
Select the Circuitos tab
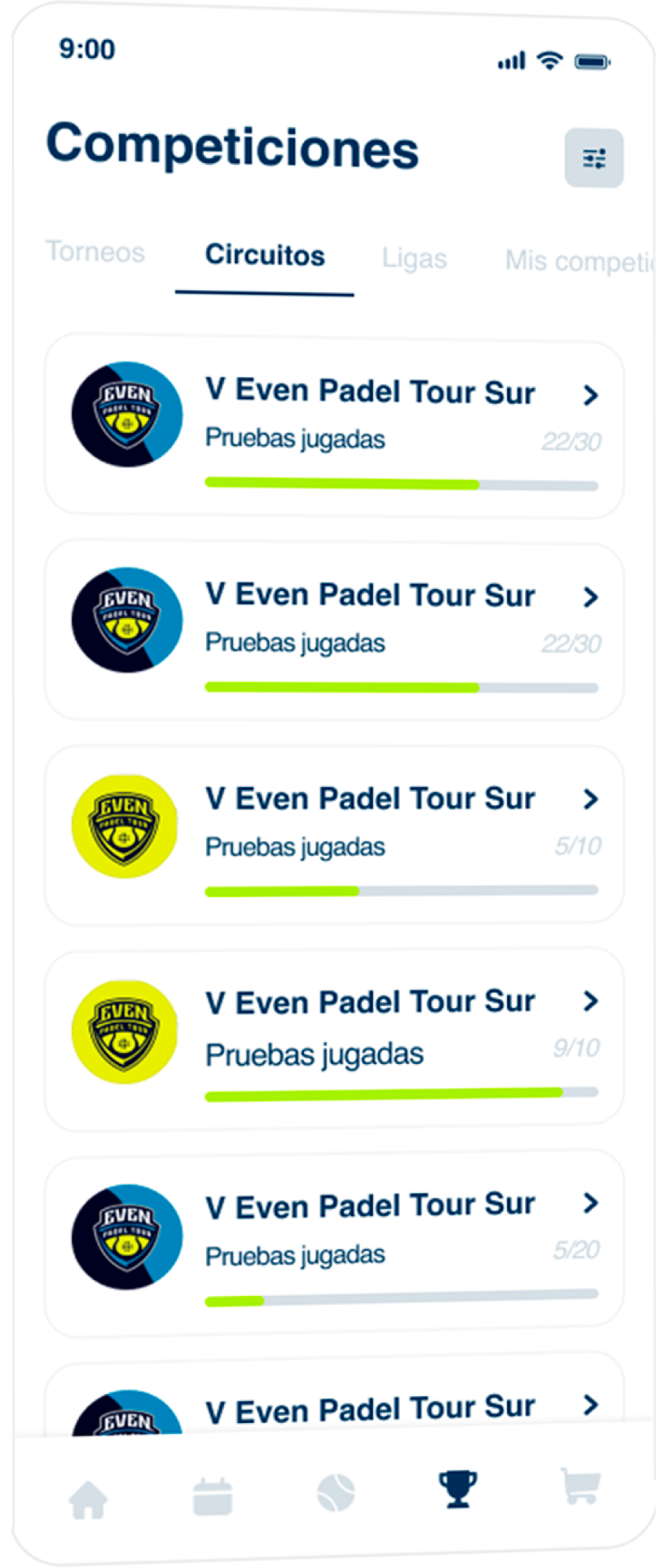click(265, 256)
